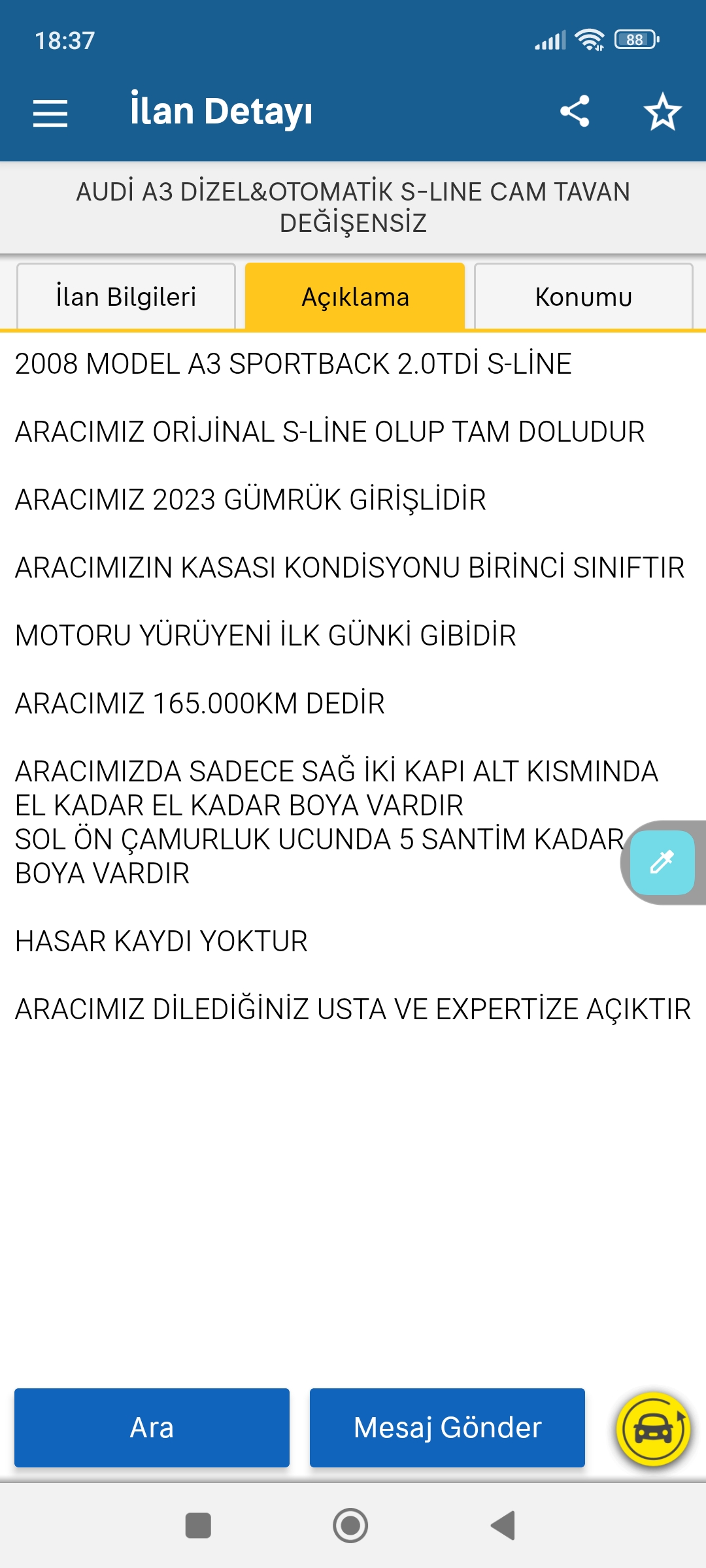Go back using system back button
The width and height of the screenshot is (706, 1568).
click(503, 1526)
